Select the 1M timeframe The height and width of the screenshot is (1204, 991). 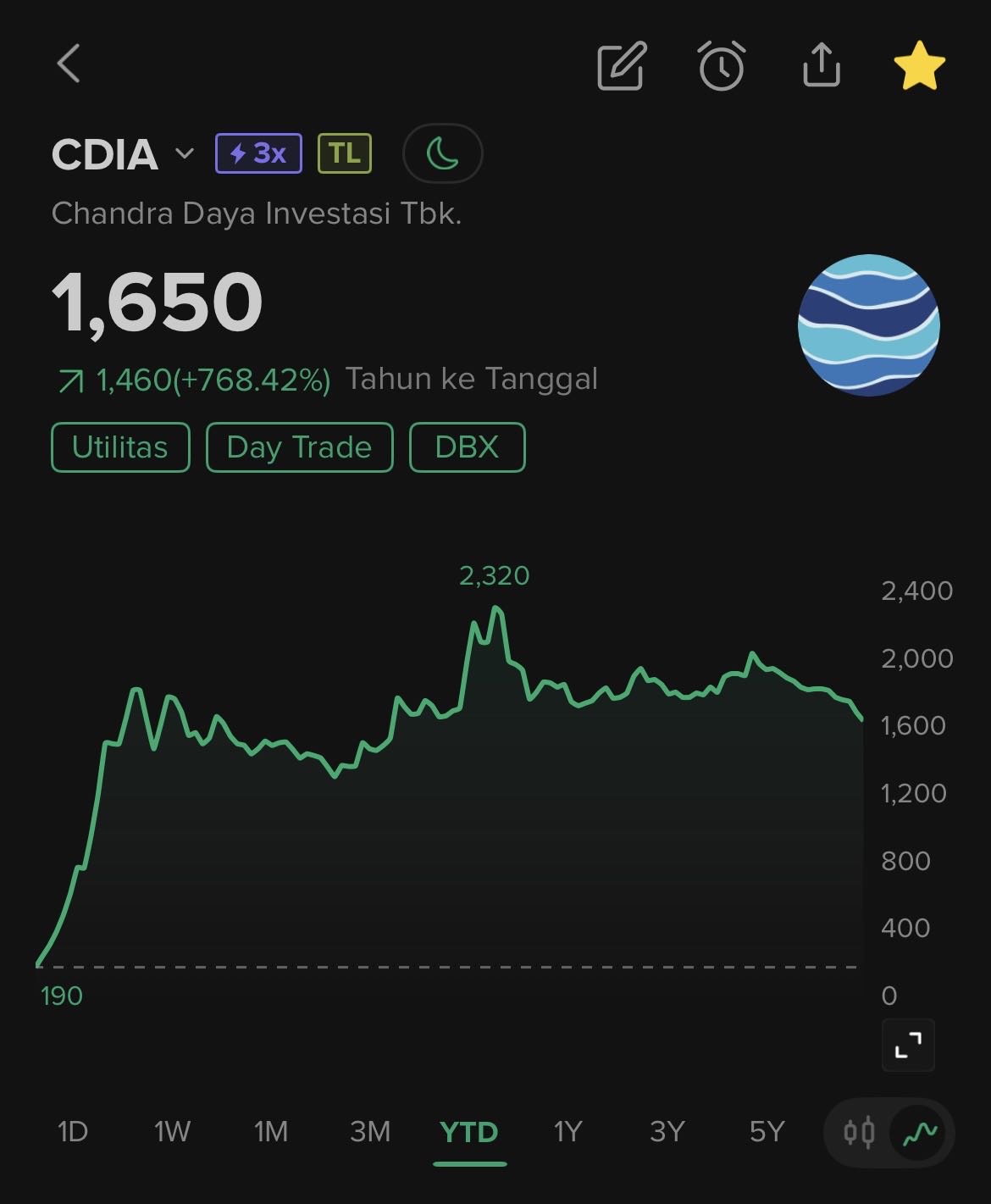tap(271, 1131)
